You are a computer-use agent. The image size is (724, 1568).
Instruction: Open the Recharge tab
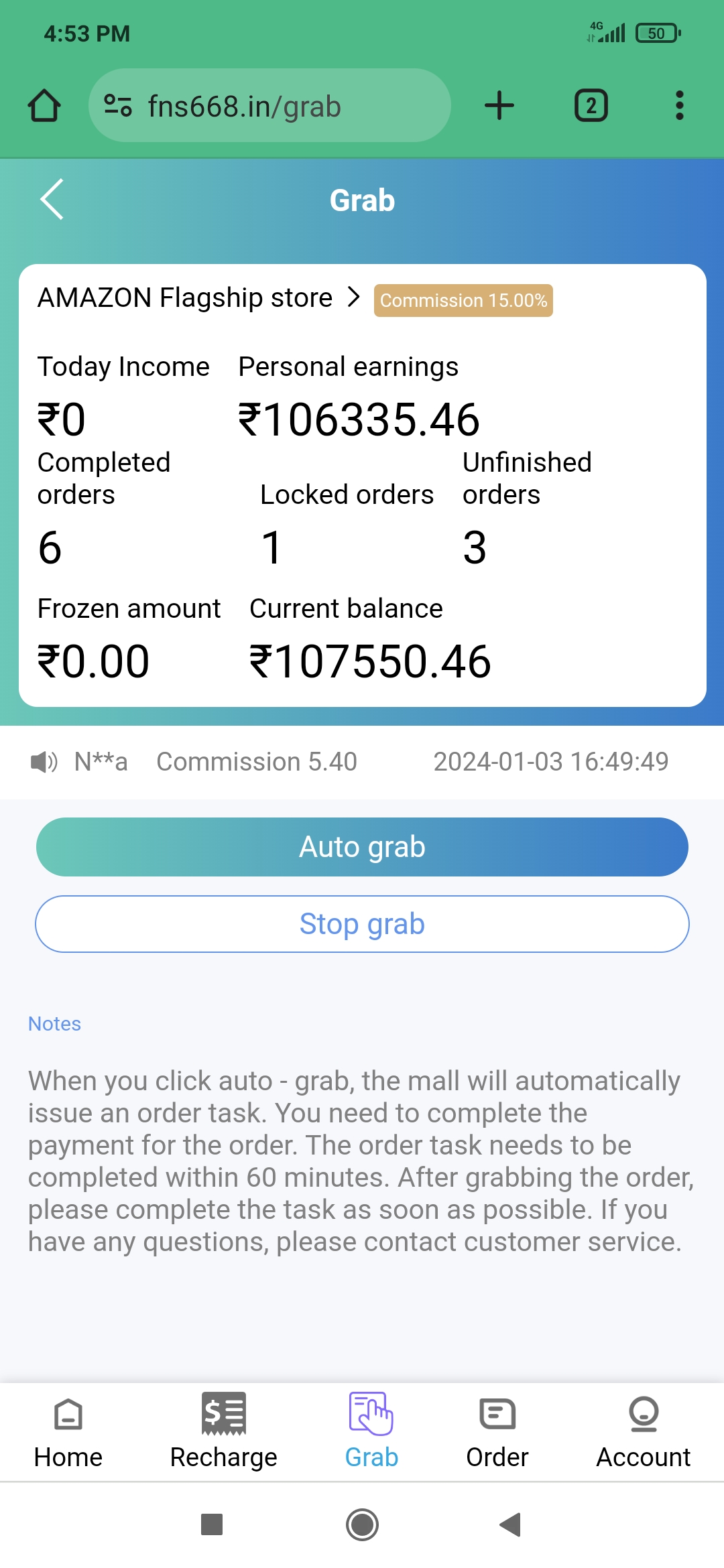(x=223, y=1430)
